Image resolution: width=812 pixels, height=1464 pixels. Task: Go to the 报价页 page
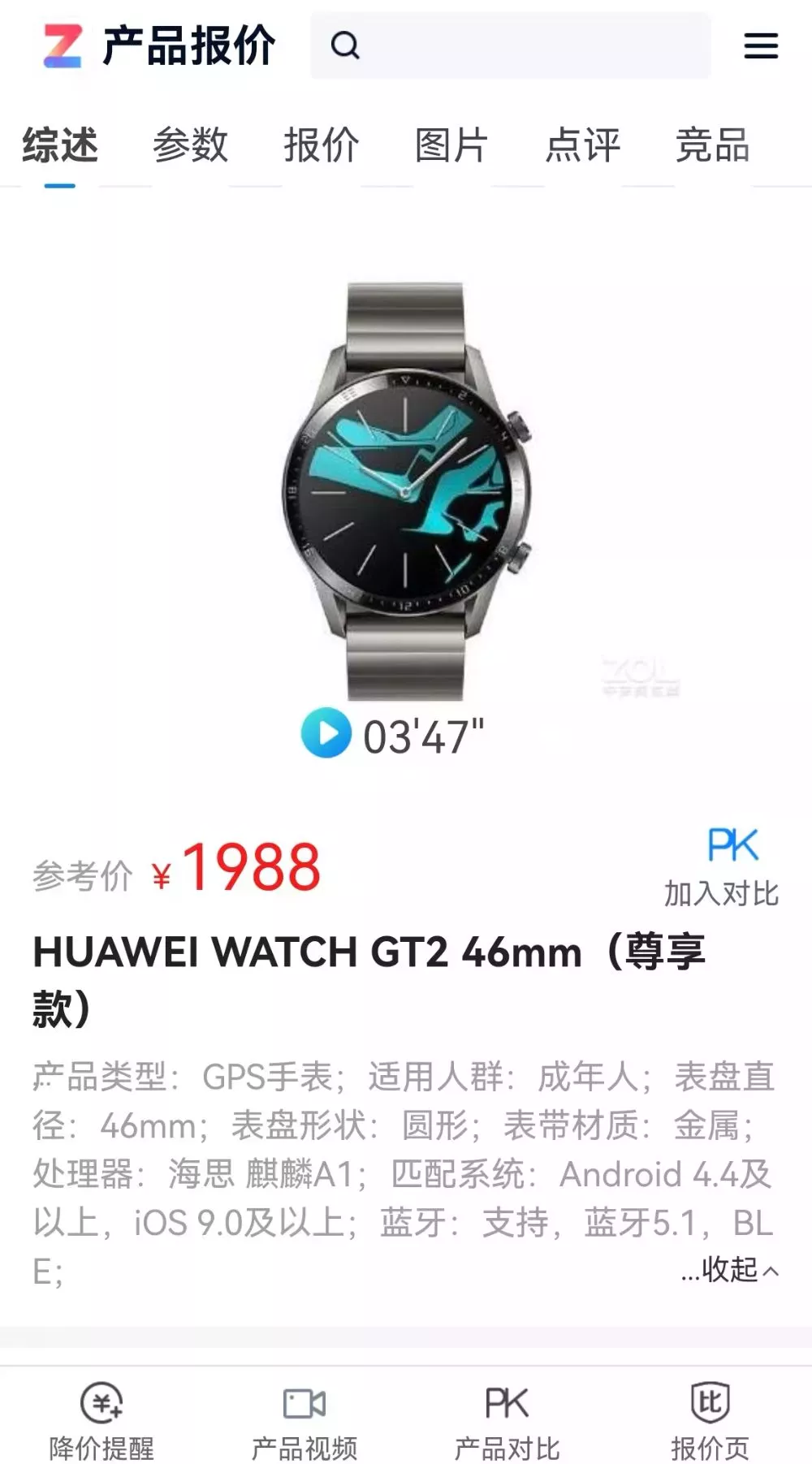coord(710,1421)
